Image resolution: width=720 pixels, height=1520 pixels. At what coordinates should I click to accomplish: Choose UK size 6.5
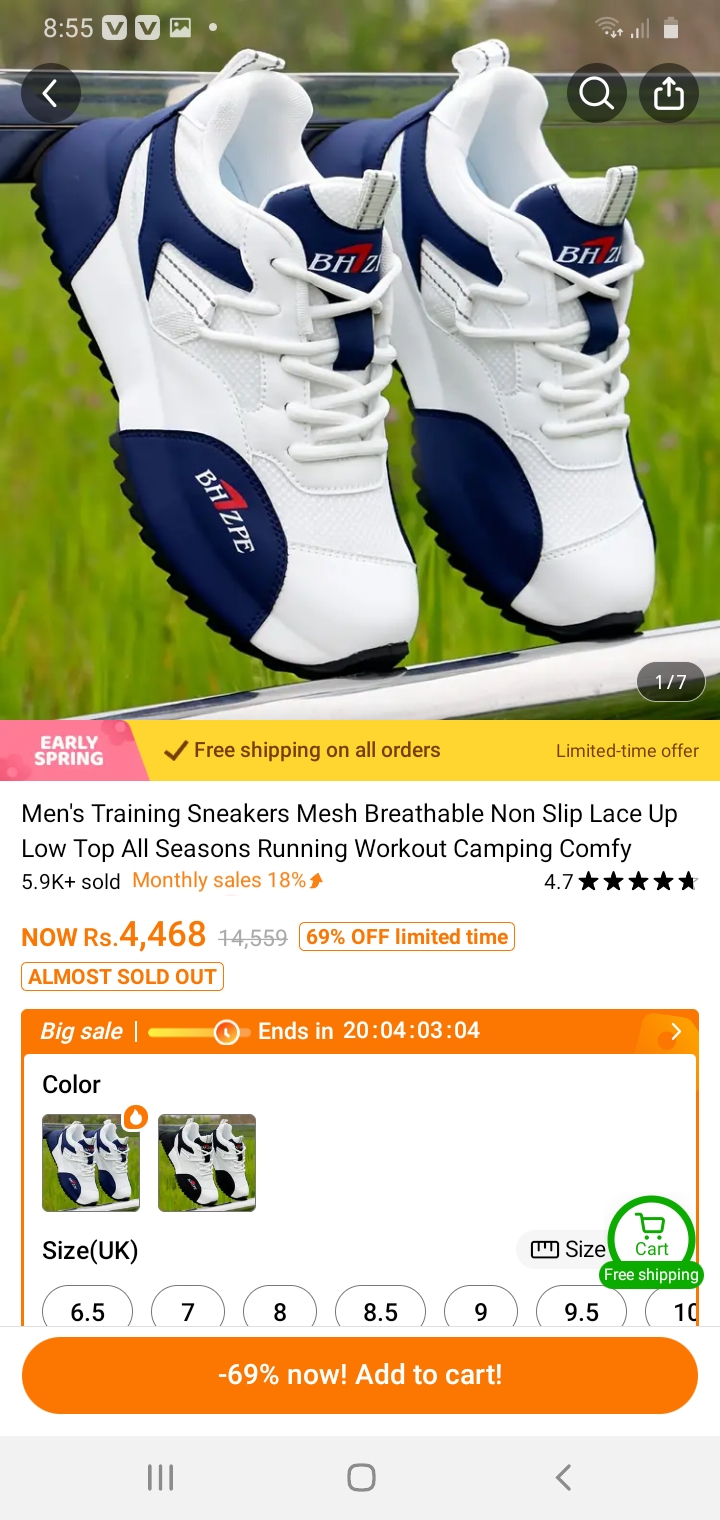click(x=87, y=1311)
